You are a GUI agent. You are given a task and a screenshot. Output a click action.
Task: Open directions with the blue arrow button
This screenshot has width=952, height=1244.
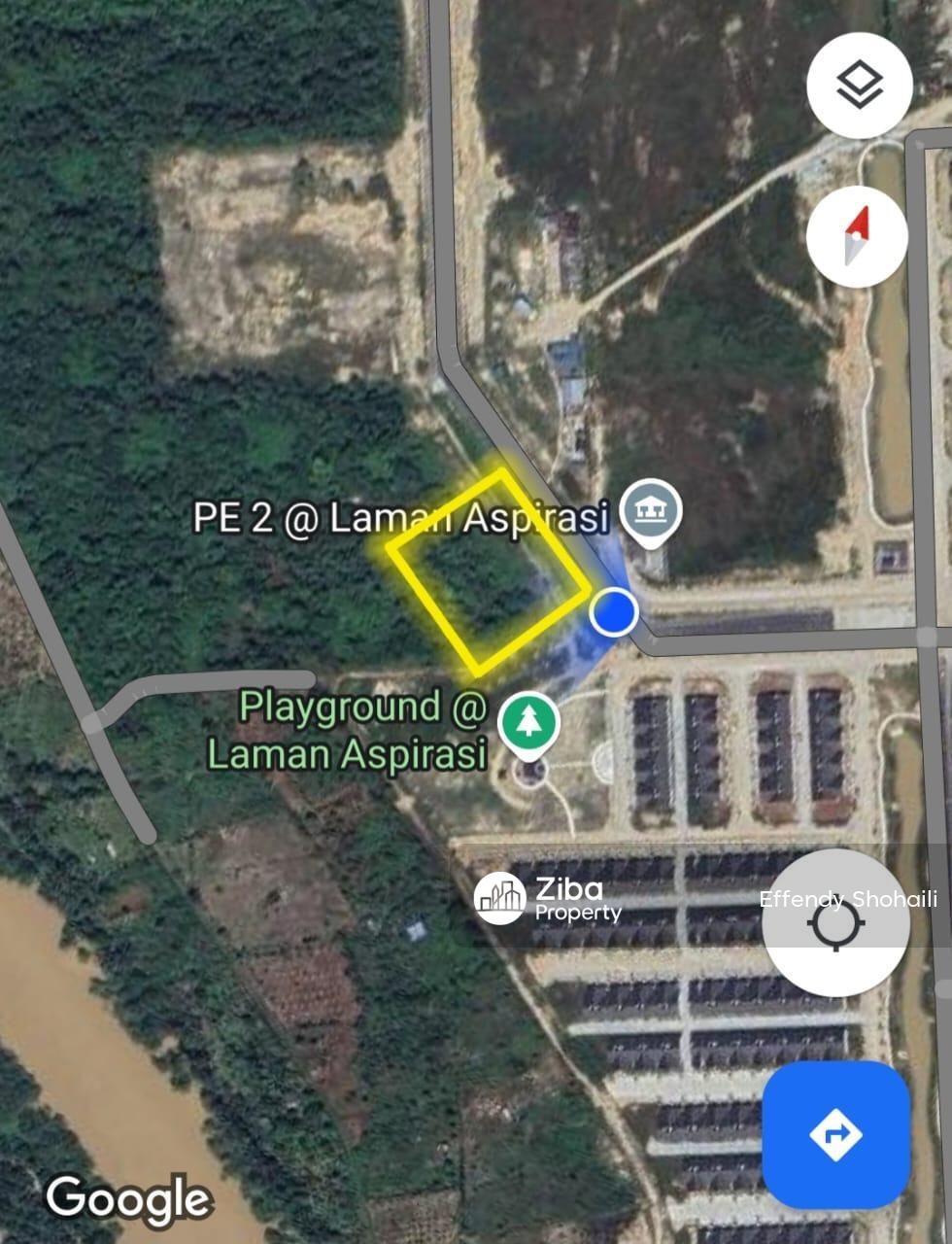click(x=835, y=1134)
